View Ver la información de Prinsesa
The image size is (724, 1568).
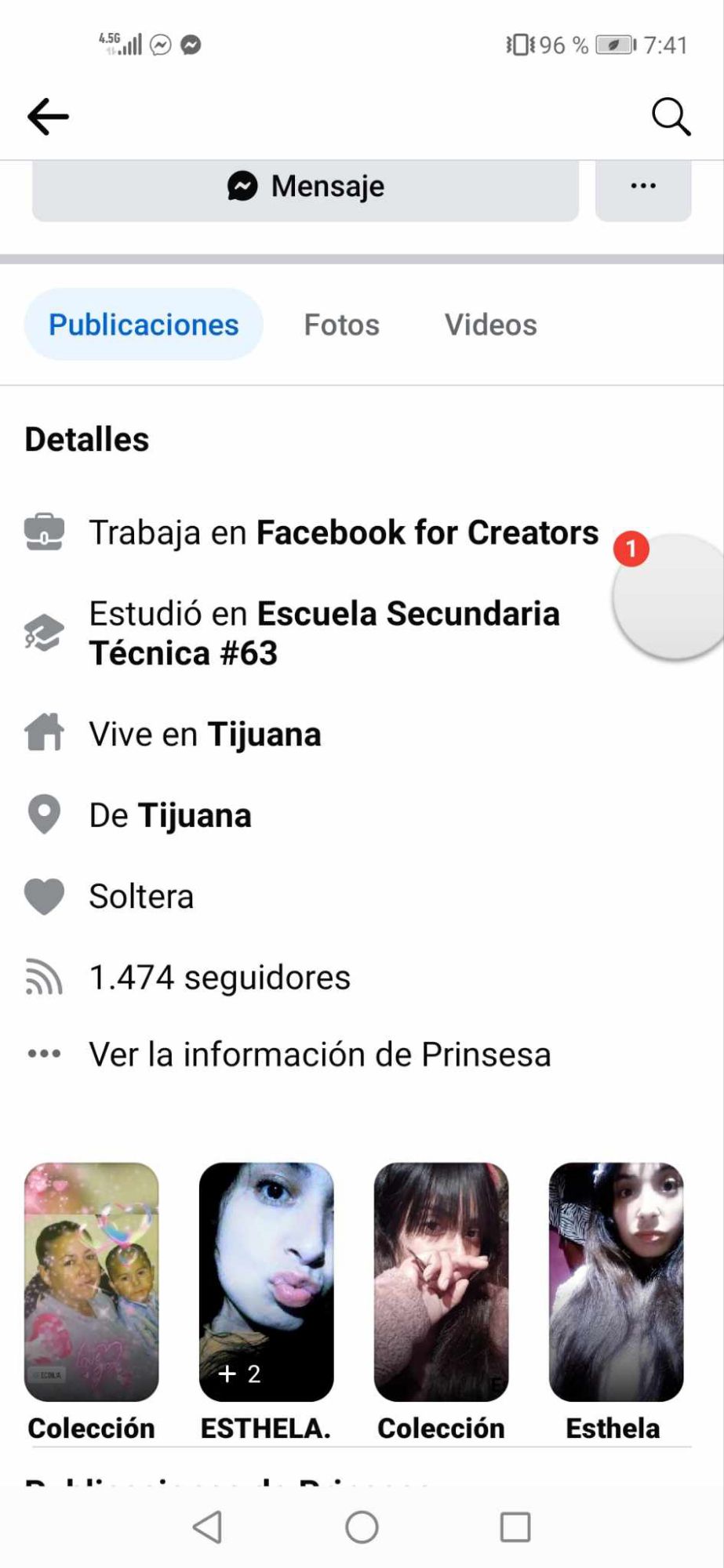pyautogui.click(x=319, y=1054)
